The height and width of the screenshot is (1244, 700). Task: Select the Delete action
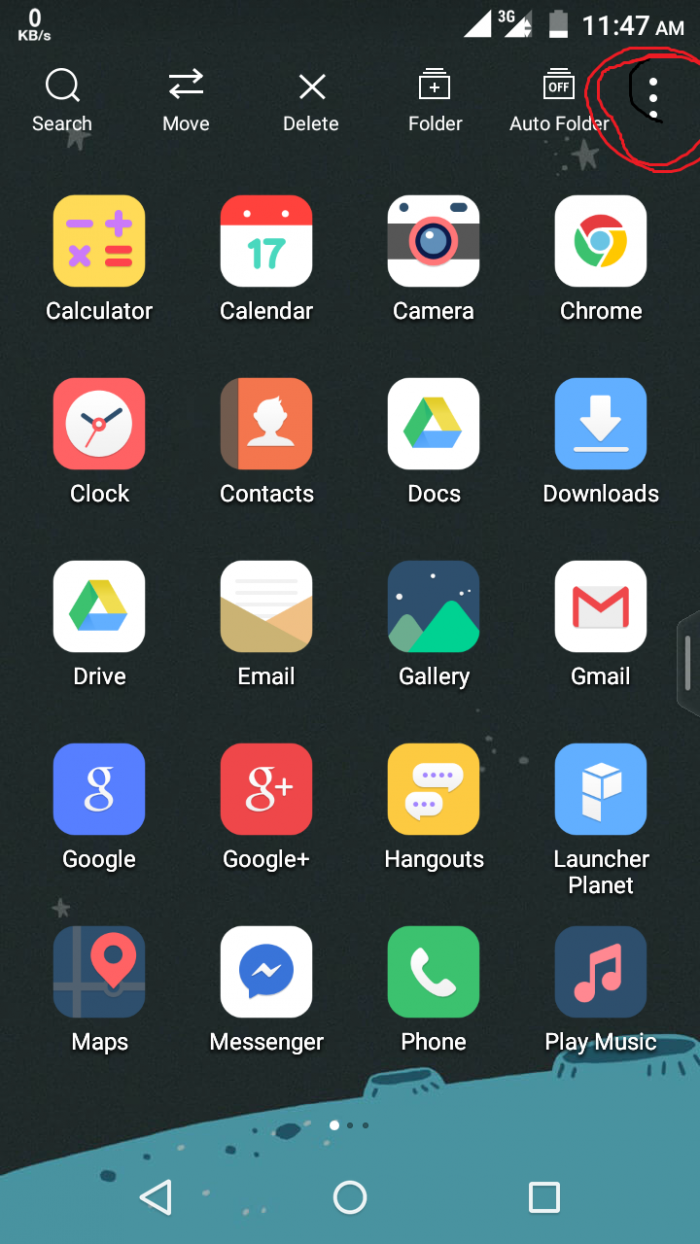tap(311, 99)
